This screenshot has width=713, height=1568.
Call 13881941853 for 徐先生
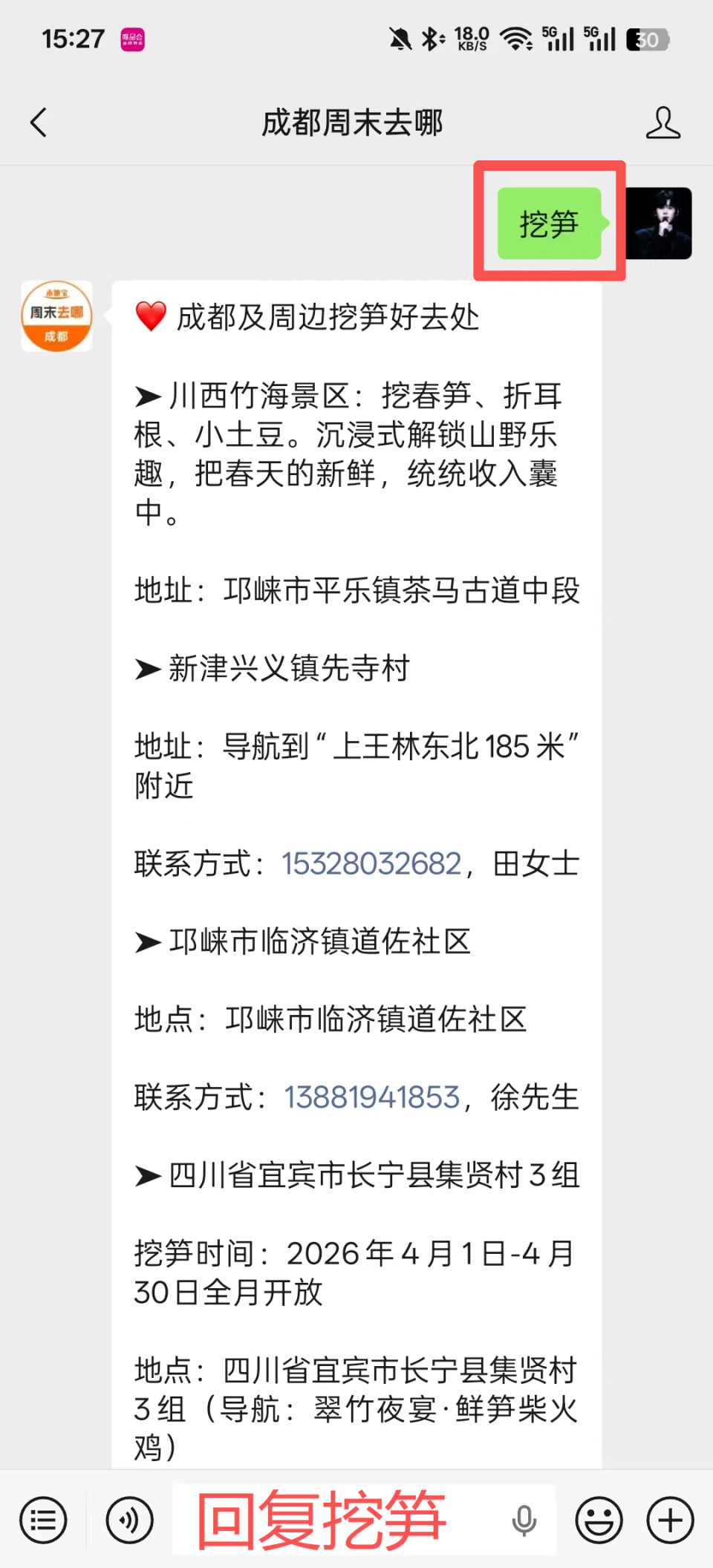point(371,1097)
